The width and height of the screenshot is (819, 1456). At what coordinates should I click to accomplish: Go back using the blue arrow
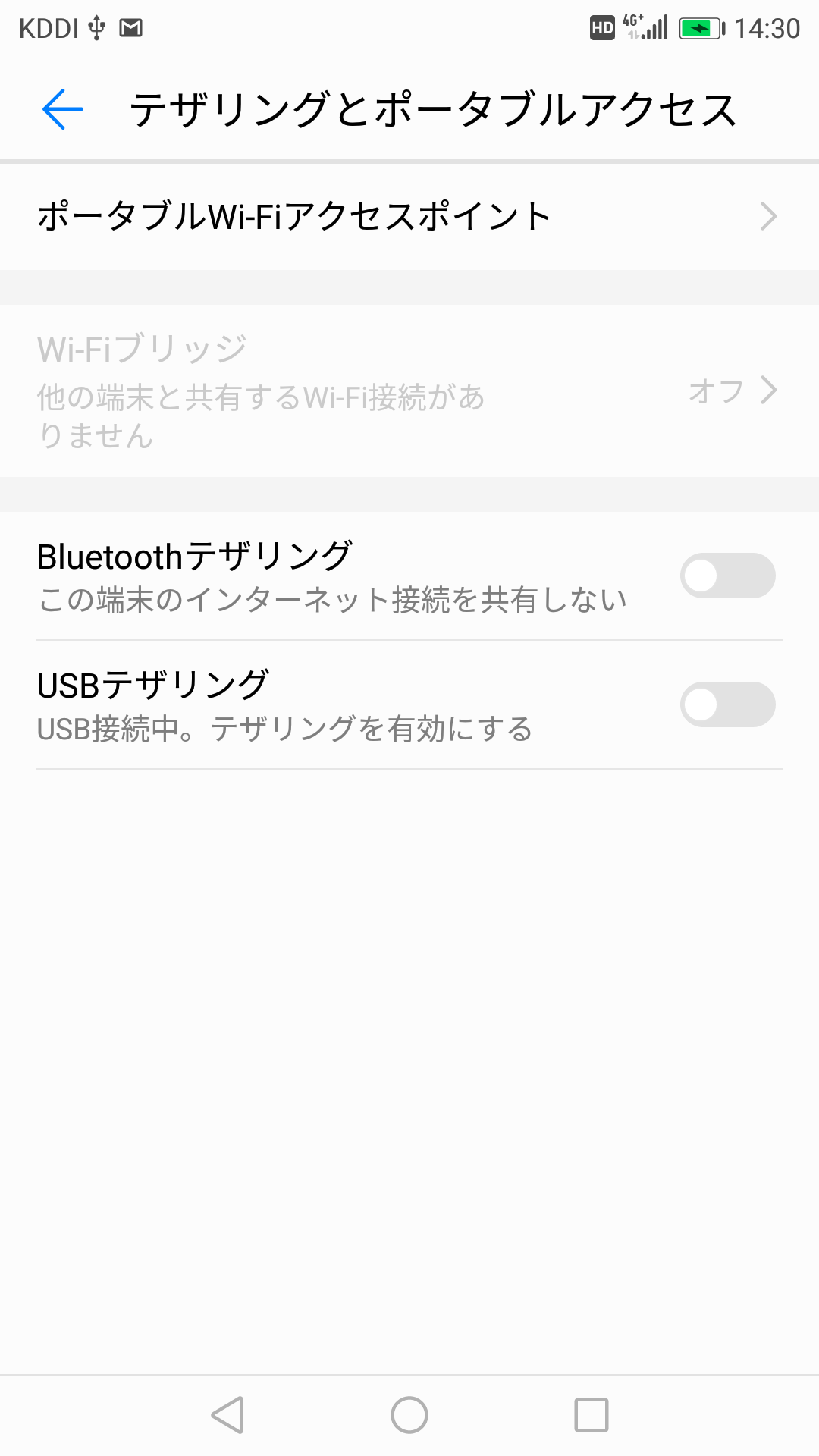click(x=62, y=109)
